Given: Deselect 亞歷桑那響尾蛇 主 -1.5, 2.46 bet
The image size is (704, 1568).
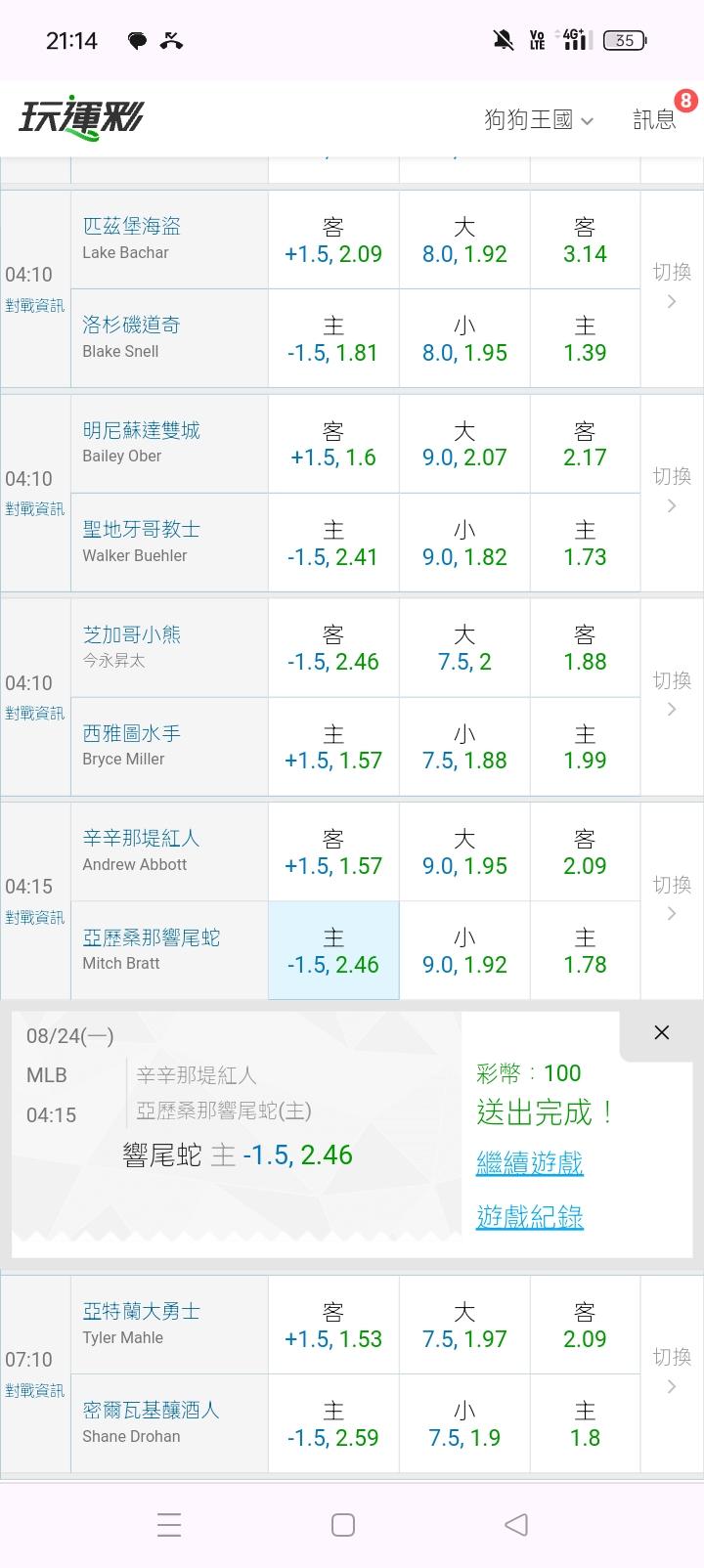Looking at the screenshot, I should pyautogui.click(x=333, y=950).
